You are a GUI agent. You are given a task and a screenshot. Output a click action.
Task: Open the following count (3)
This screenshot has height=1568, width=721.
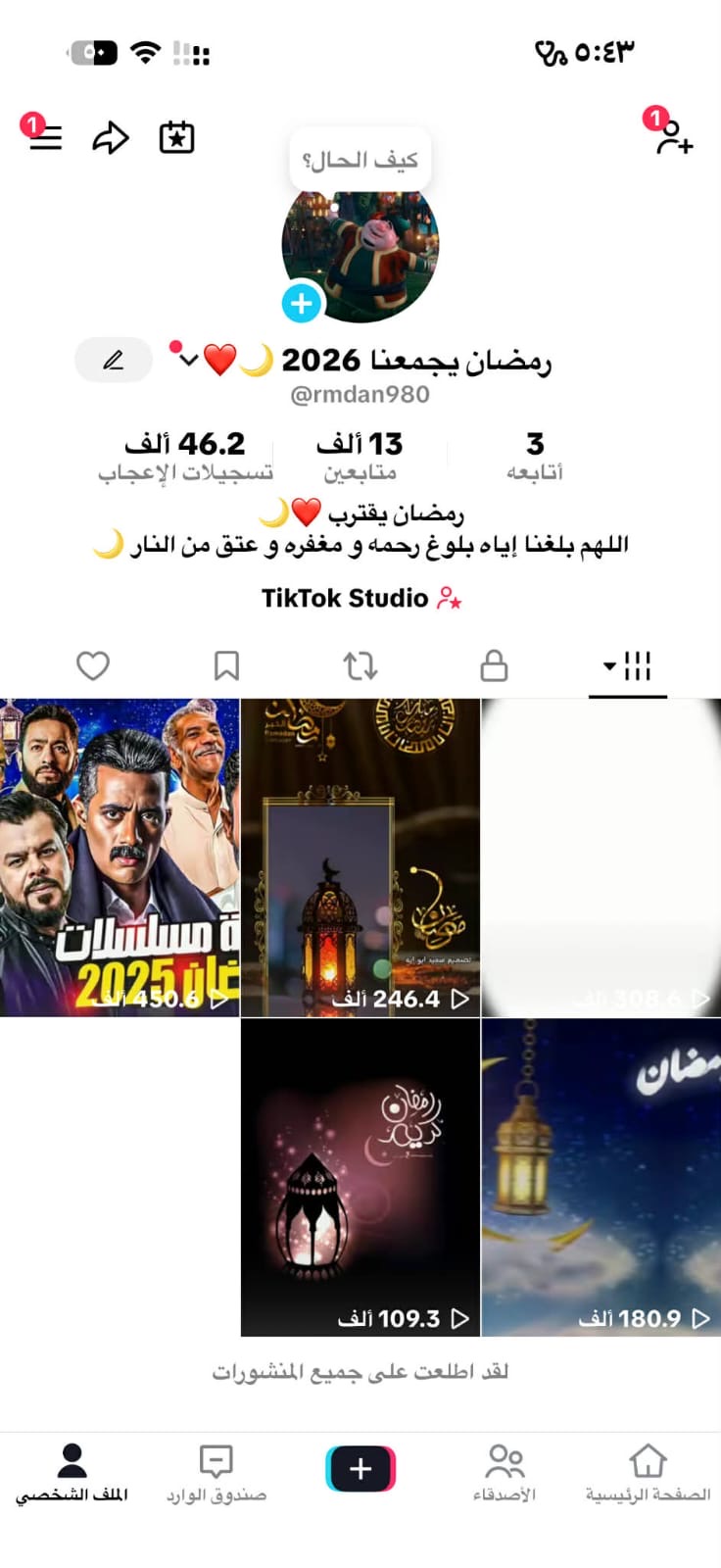535,457
